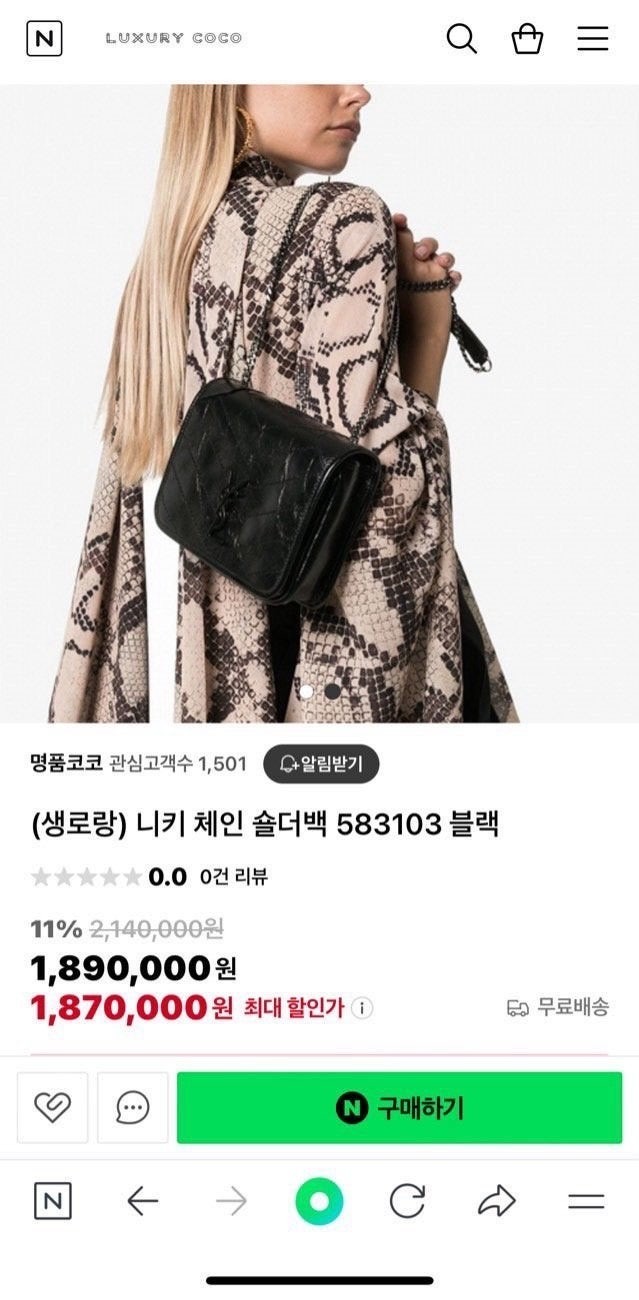
Task: Open the chat inquiry icon
Action: point(132,1107)
